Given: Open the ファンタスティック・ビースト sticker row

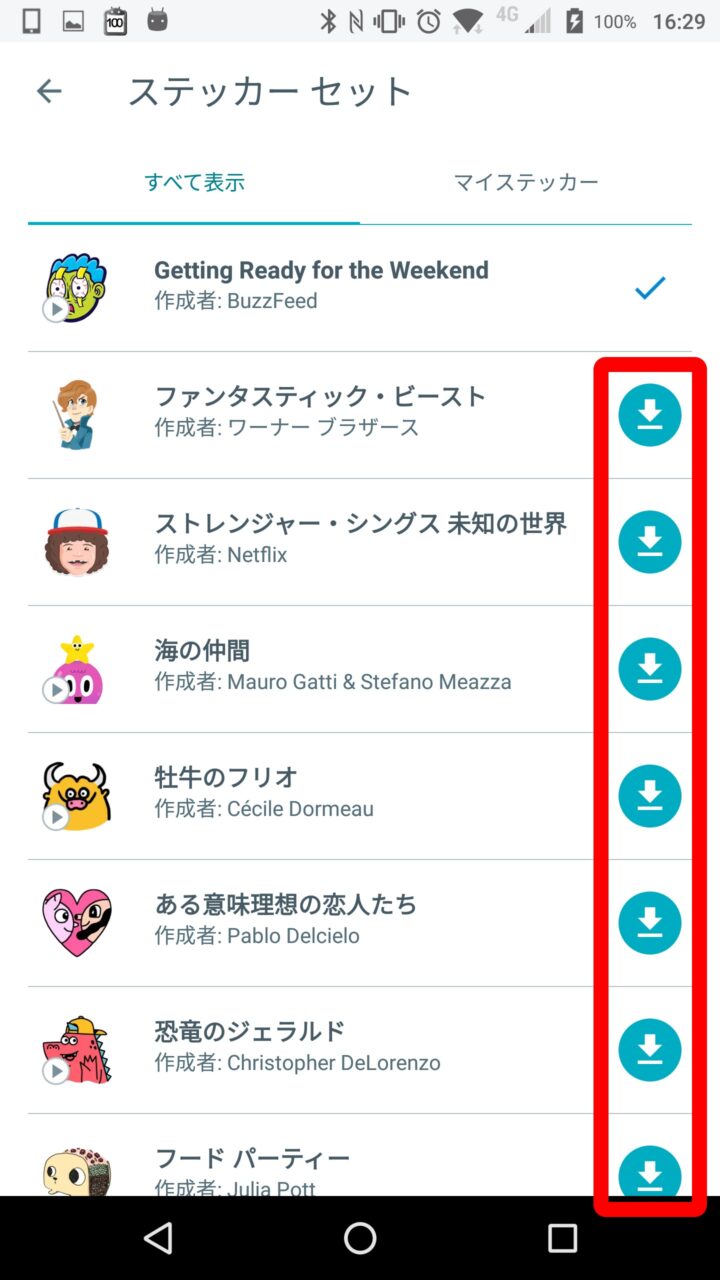Looking at the screenshot, I should click(x=320, y=412).
